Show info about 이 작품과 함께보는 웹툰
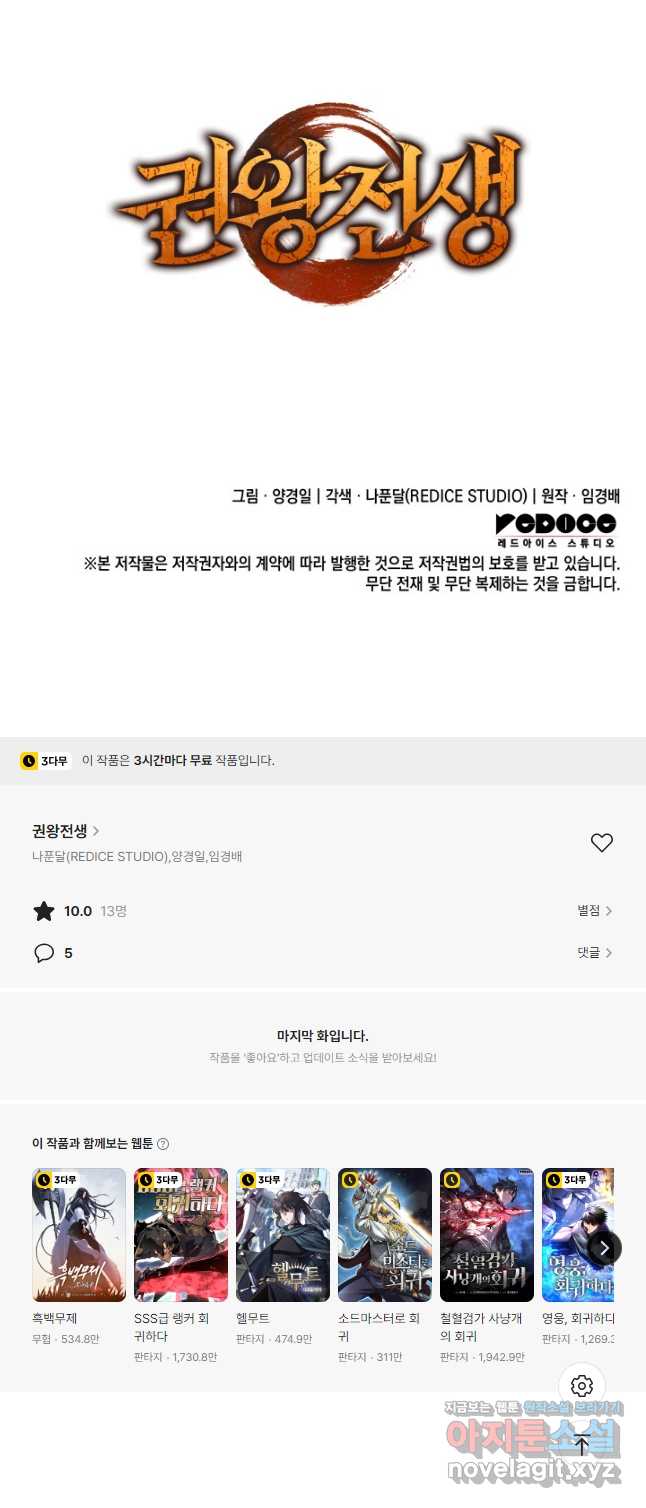646x1508 pixels. point(163,1144)
